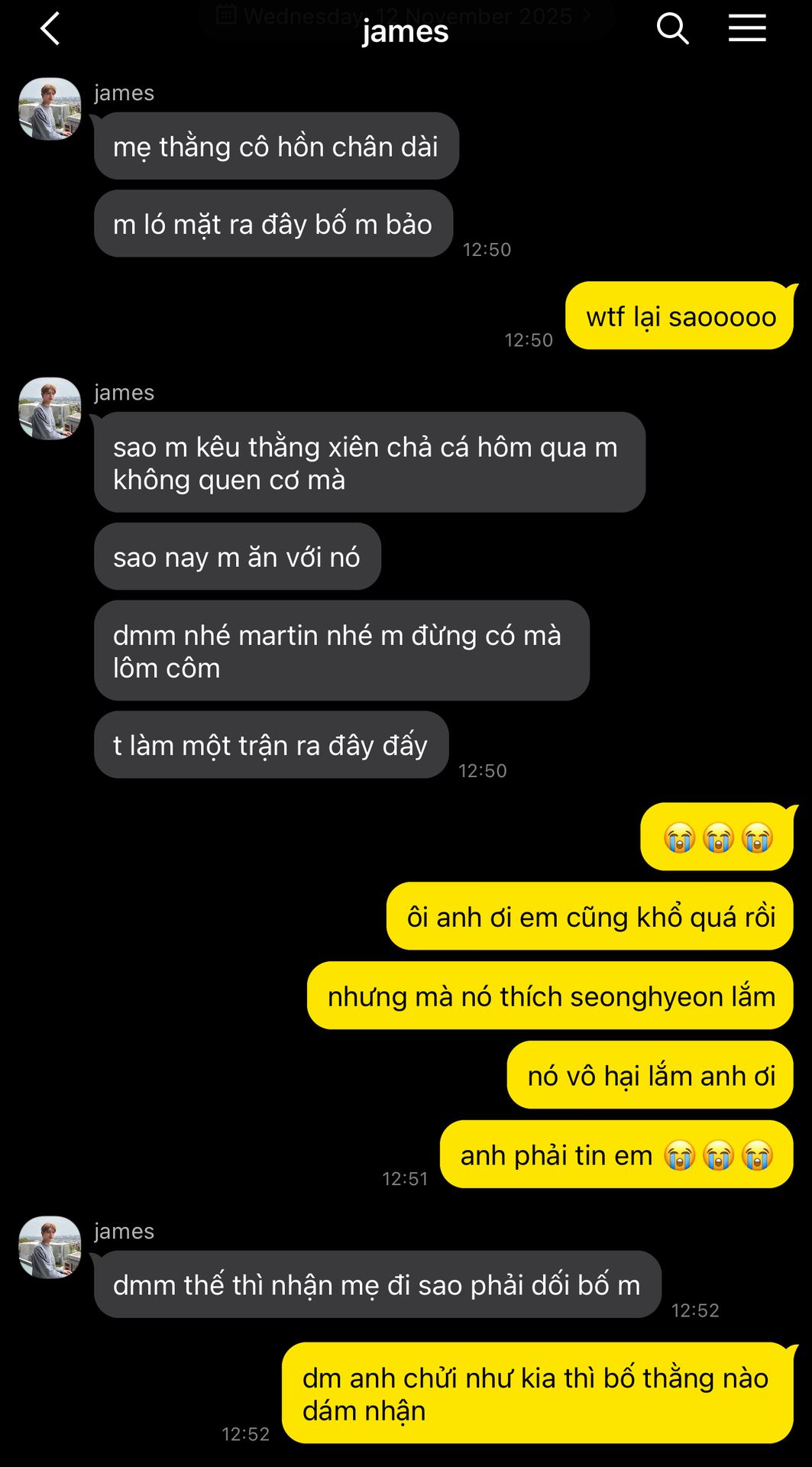
Task: Open the chat menu
Action: [746, 29]
